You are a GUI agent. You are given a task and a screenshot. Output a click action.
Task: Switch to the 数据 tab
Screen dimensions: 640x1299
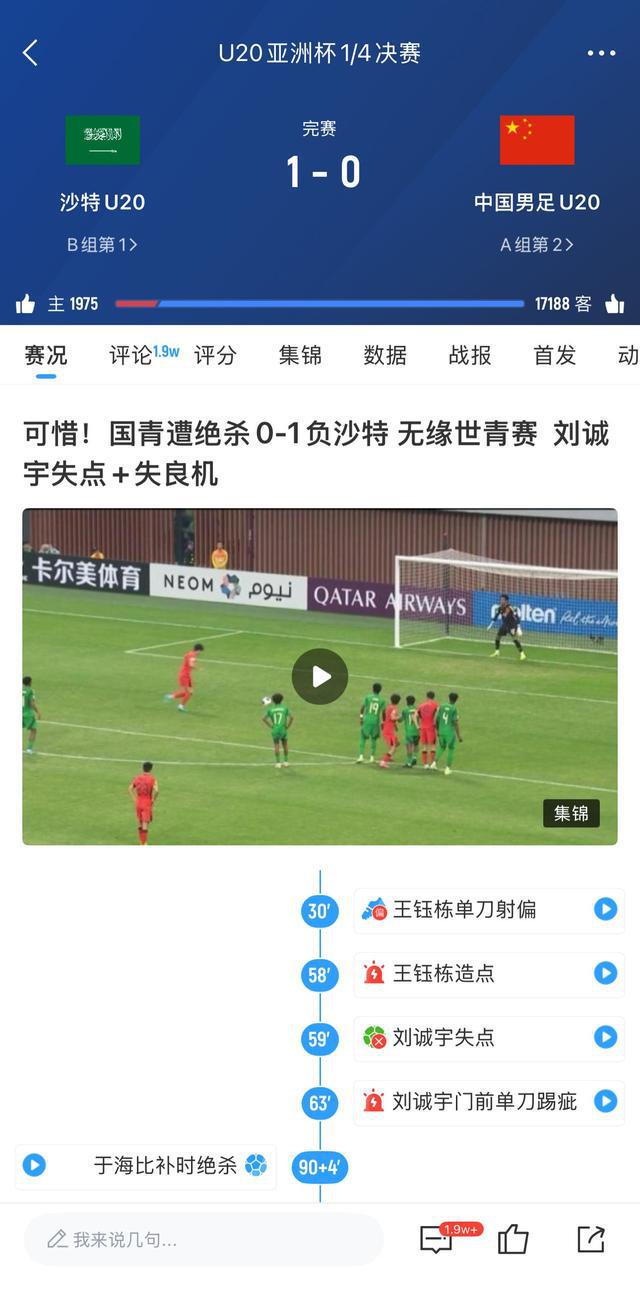pyautogui.click(x=385, y=355)
